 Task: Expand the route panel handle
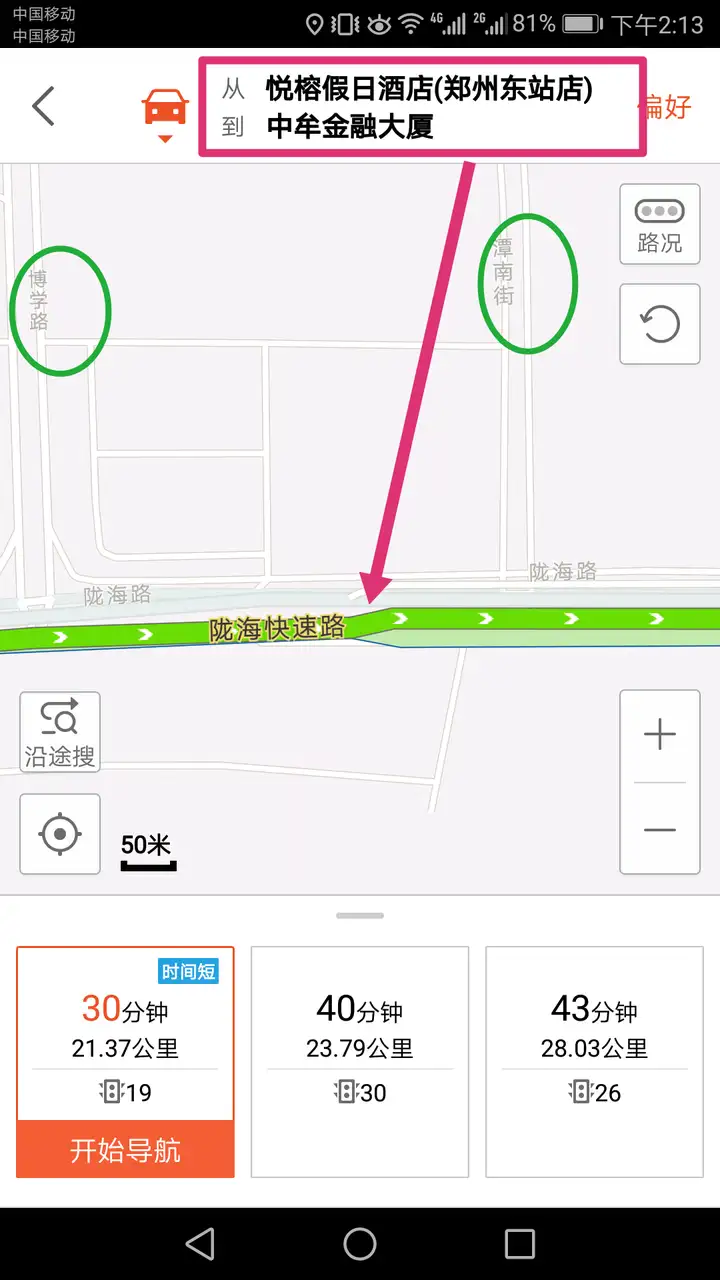(360, 915)
